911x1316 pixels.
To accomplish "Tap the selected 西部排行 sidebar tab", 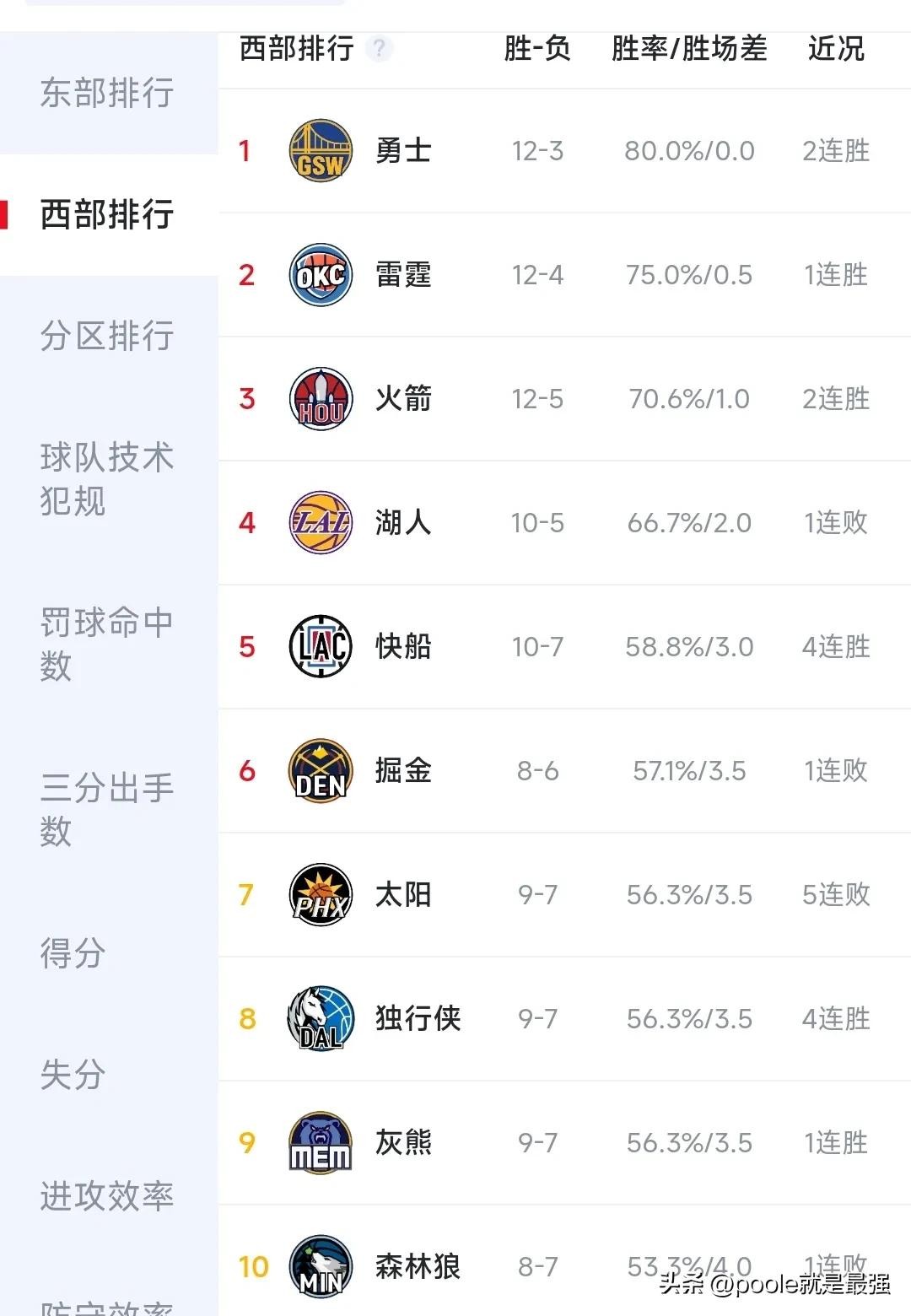I will 107,214.
